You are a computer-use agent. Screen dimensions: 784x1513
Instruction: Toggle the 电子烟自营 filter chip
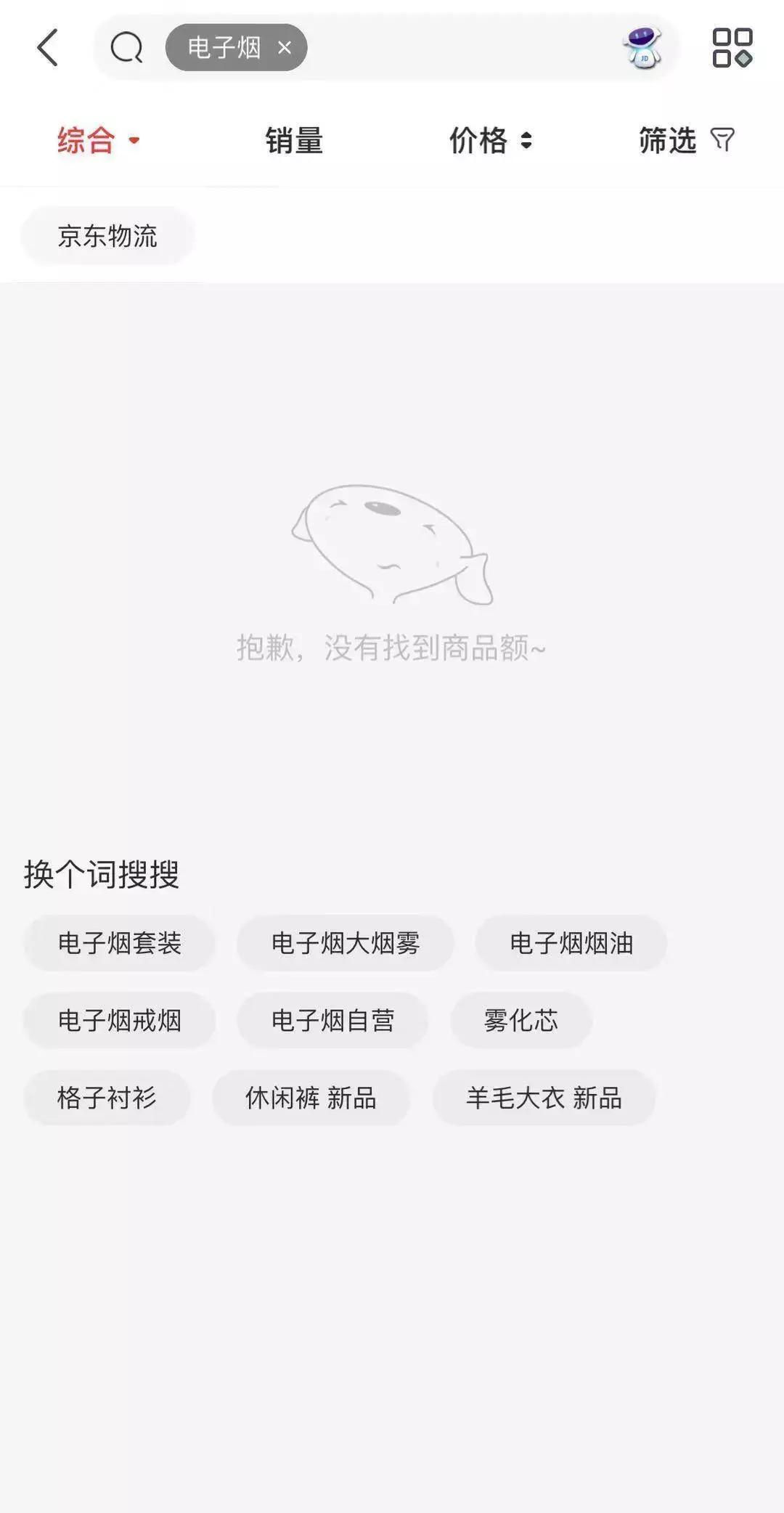pos(333,1021)
